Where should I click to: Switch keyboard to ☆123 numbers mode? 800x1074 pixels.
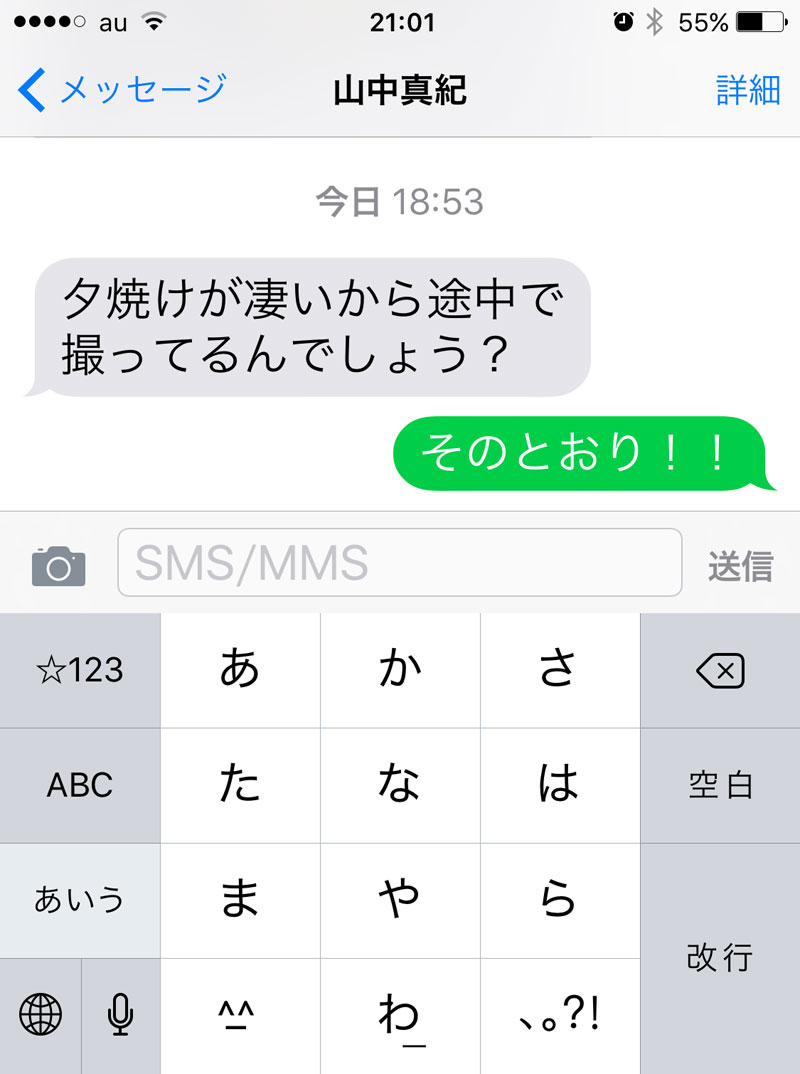point(80,671)
